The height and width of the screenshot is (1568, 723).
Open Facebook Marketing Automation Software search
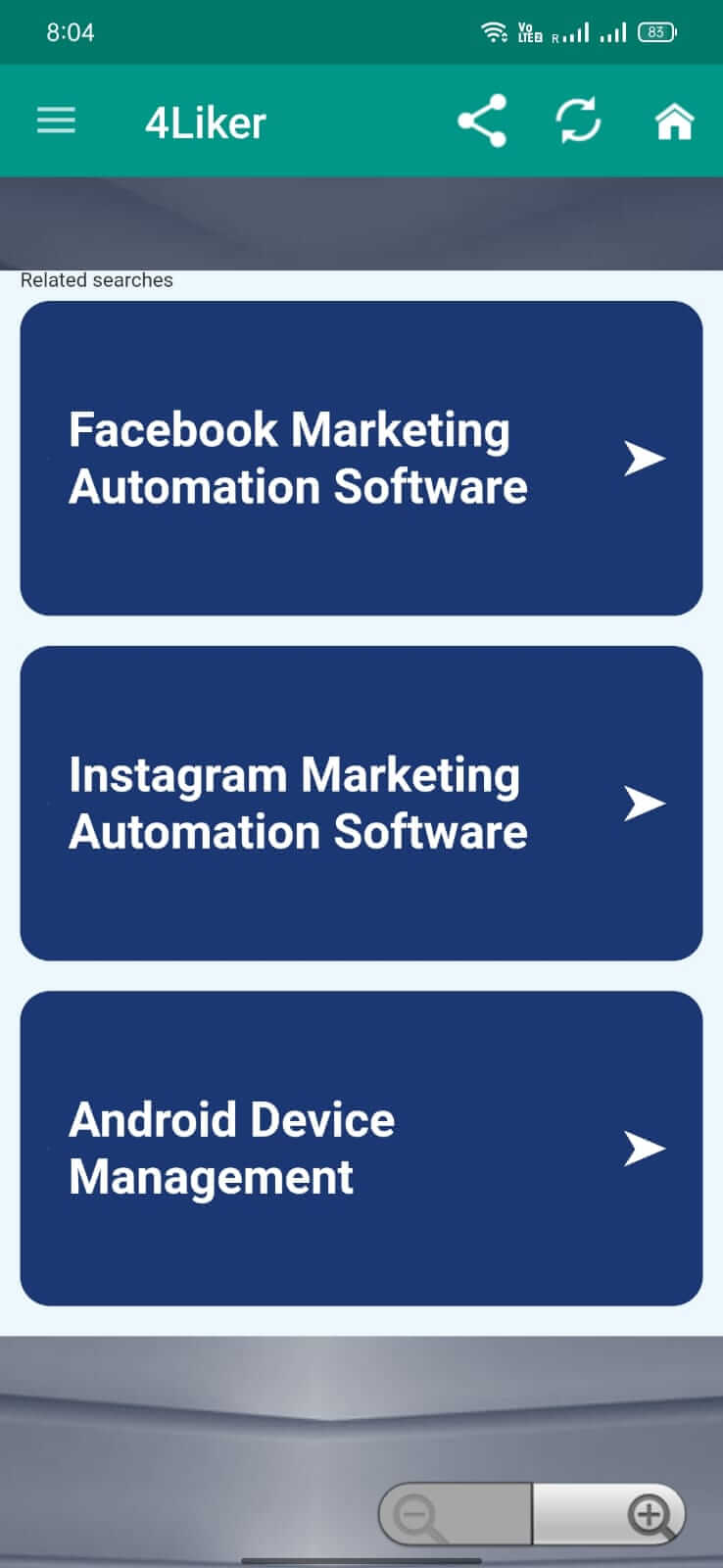[361, 459]
